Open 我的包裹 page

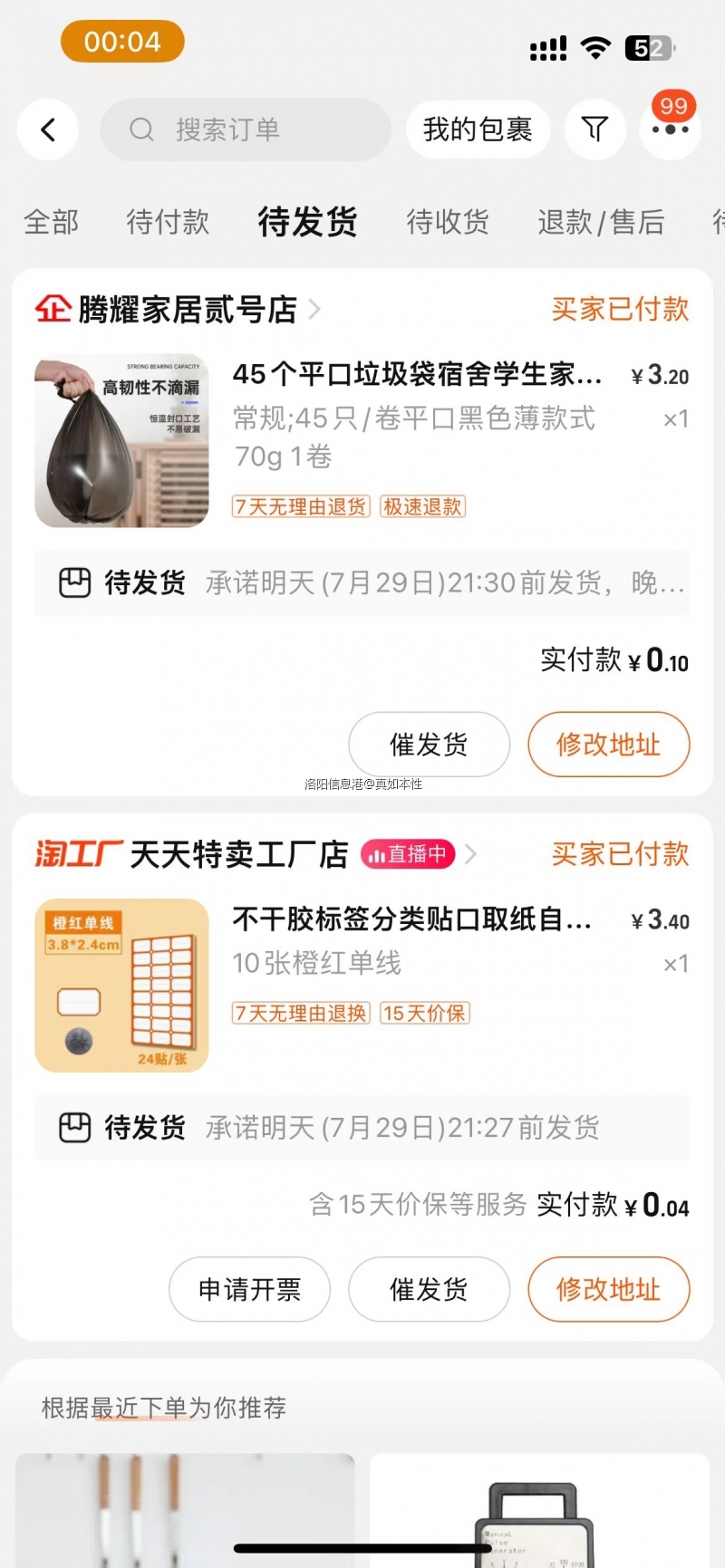(478, 130)
